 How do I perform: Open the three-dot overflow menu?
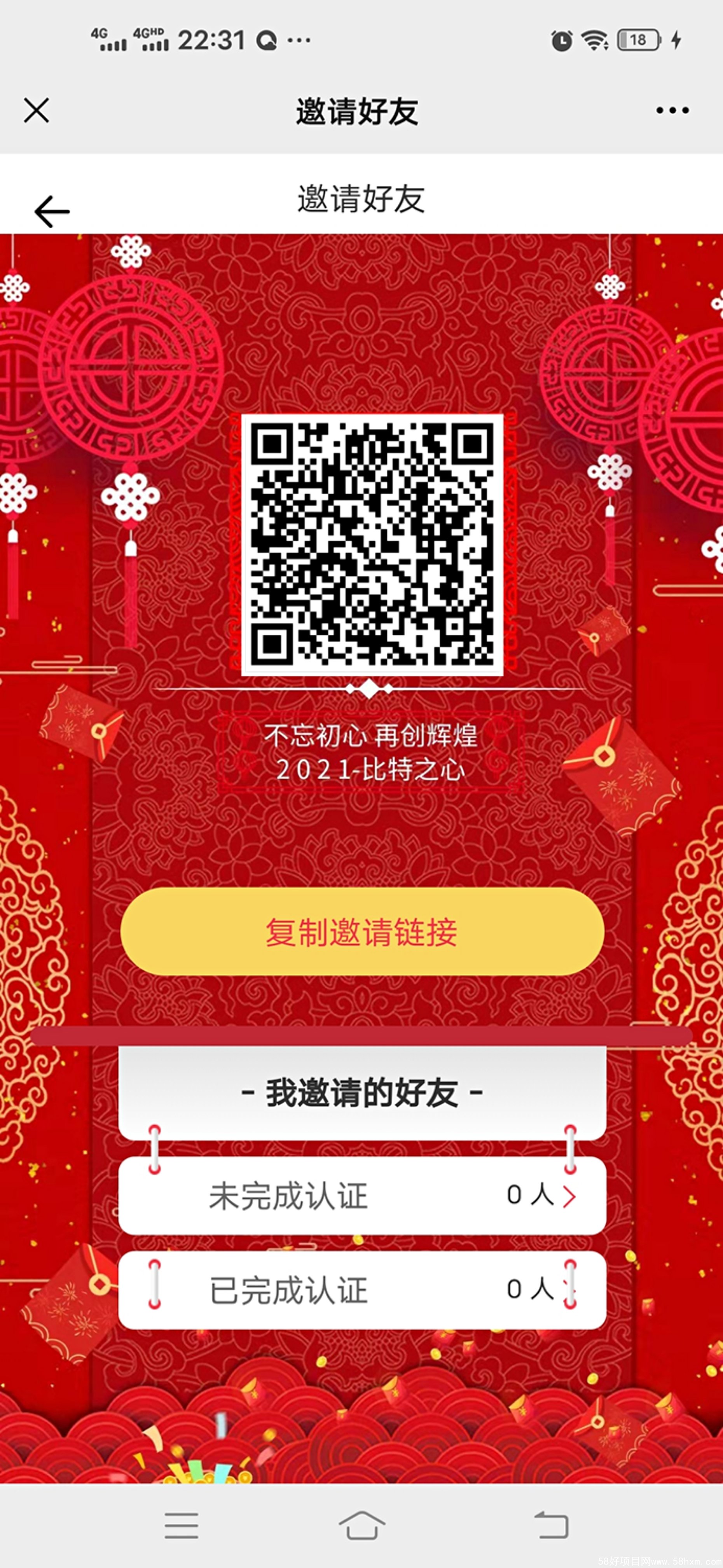672,111
